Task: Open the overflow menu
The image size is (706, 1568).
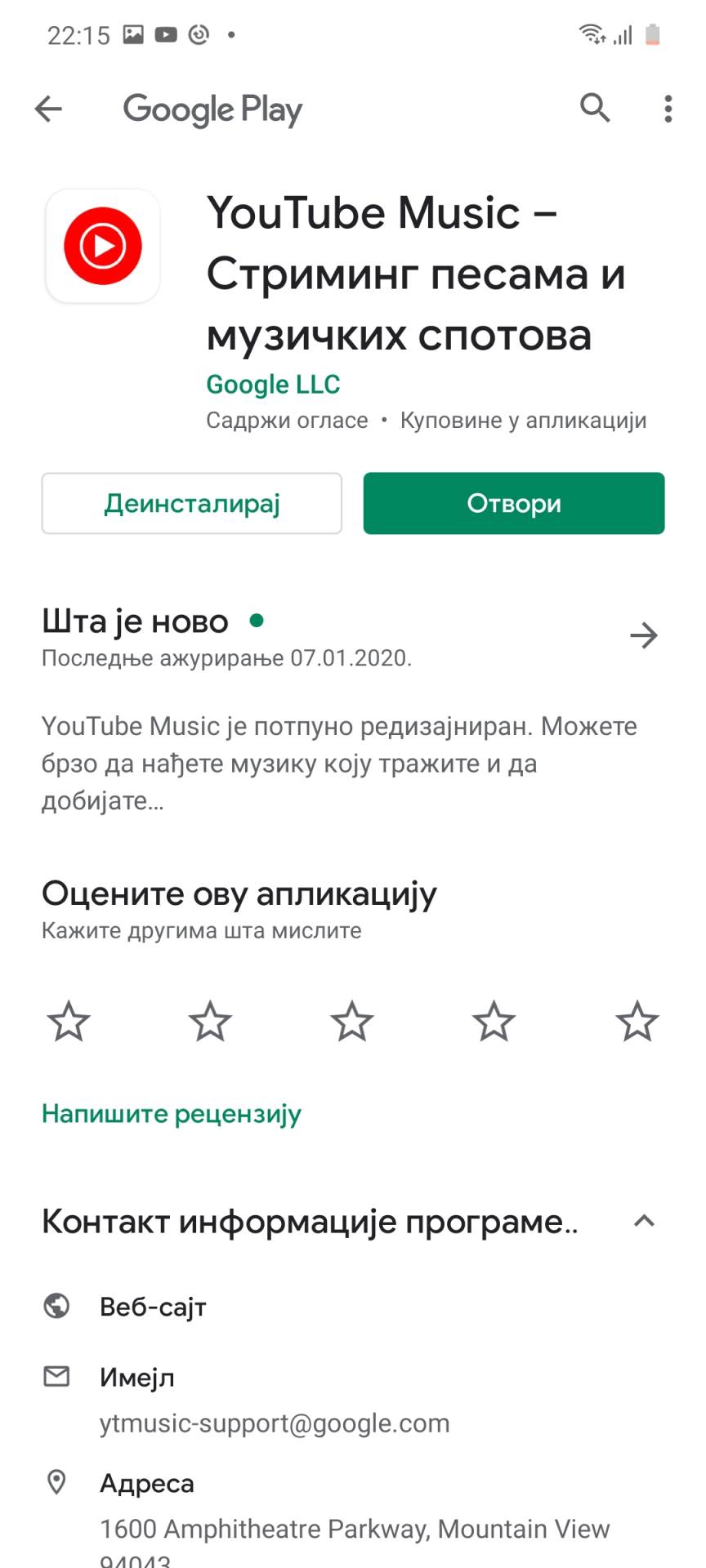Action: coord(668,109)
